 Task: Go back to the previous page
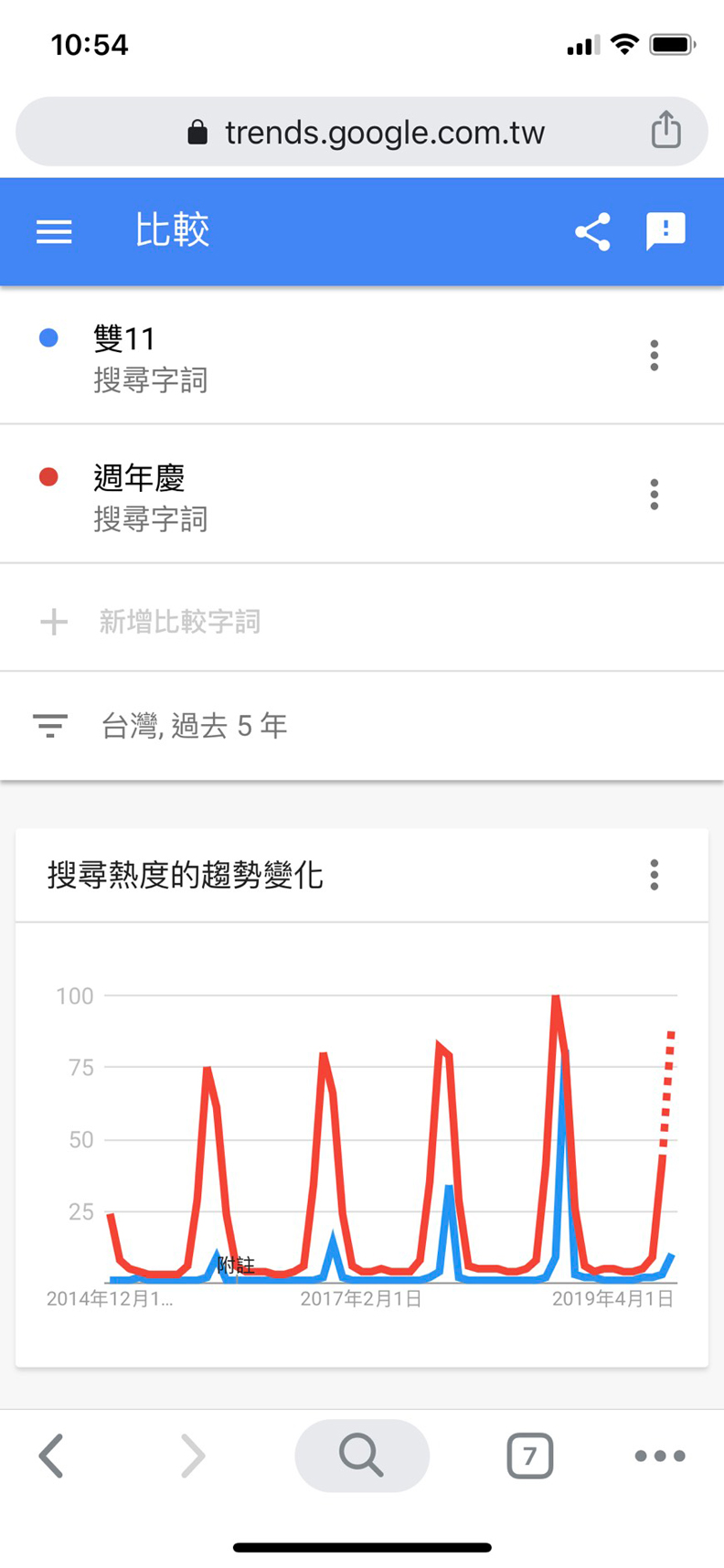click(x=52, y=1456)
